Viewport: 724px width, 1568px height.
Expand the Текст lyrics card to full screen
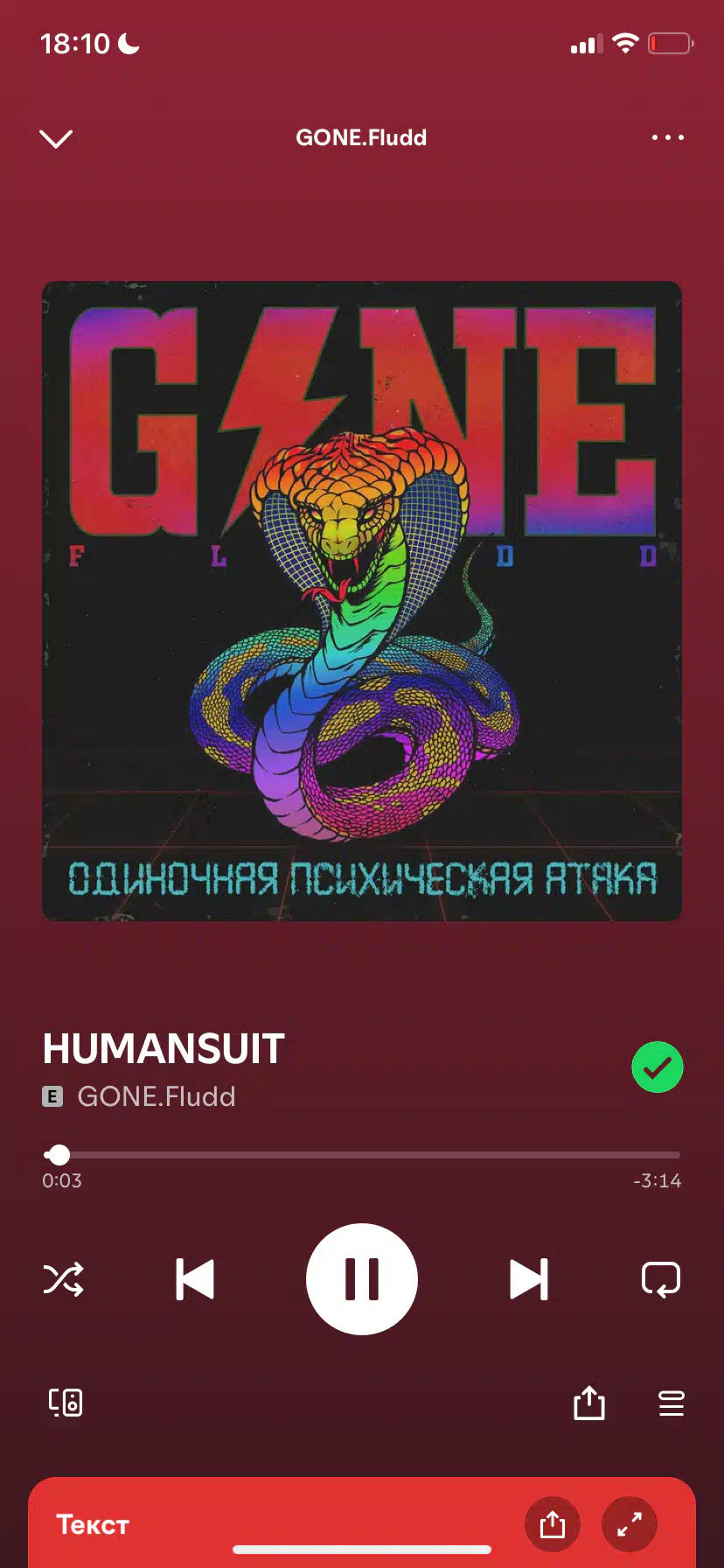point(630,1524)
